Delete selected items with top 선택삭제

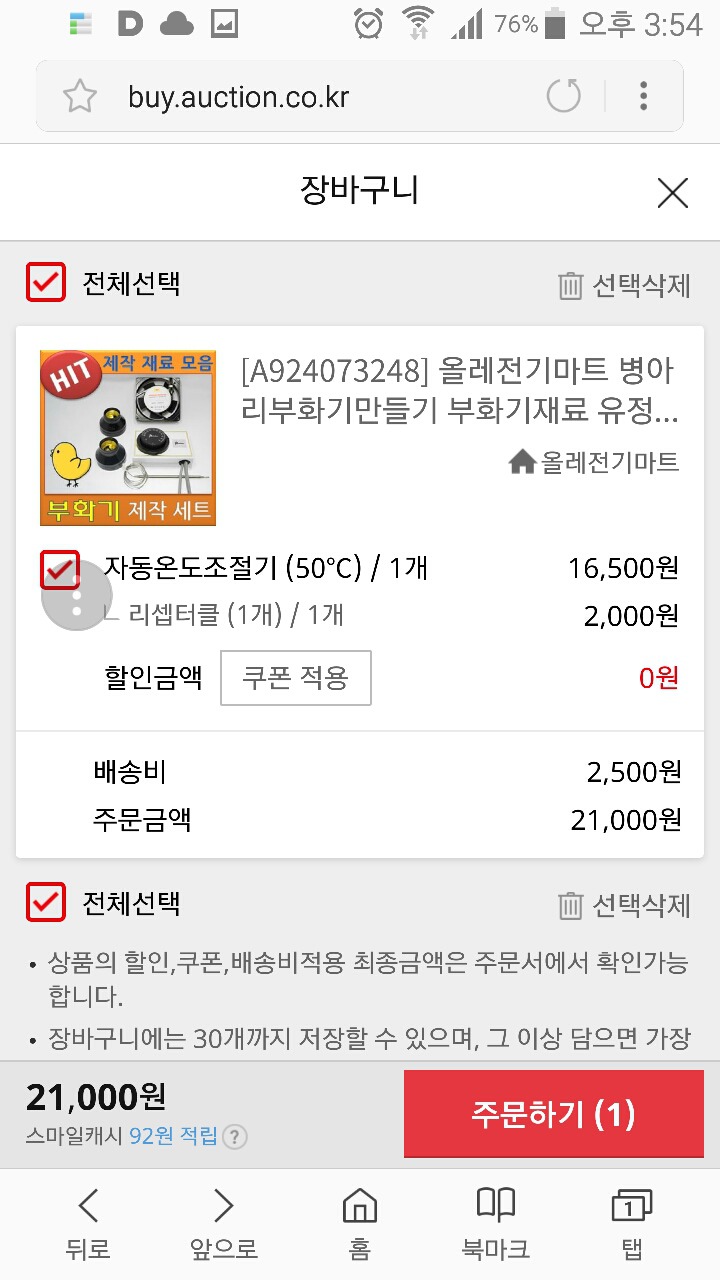tap(624, 286)
